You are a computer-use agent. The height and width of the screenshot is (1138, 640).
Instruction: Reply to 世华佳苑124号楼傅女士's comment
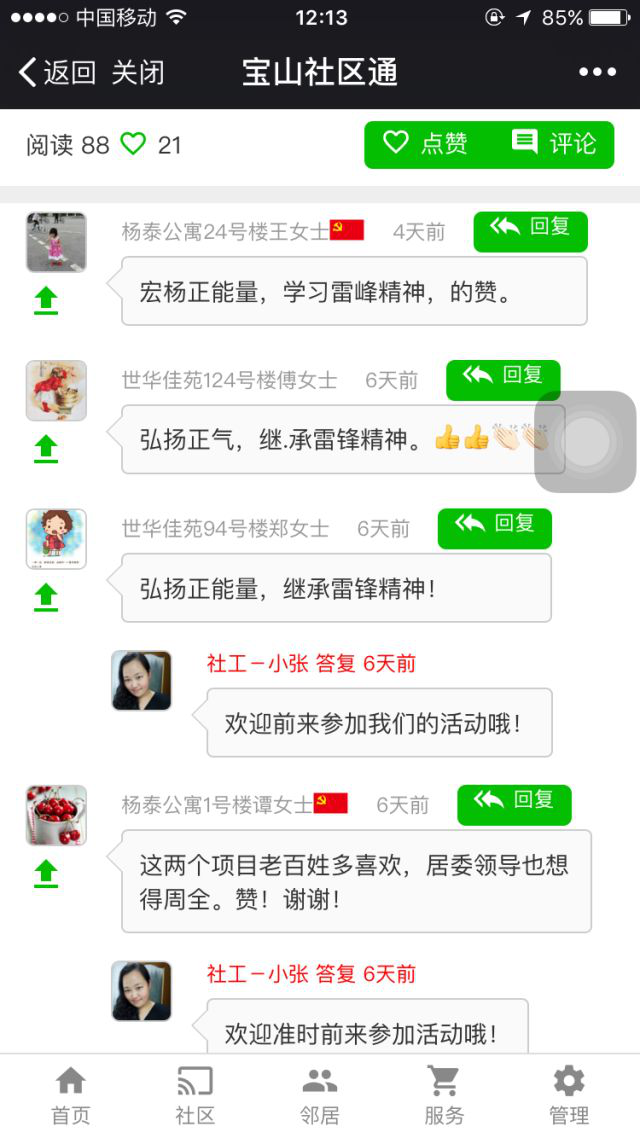pos(503,378)
